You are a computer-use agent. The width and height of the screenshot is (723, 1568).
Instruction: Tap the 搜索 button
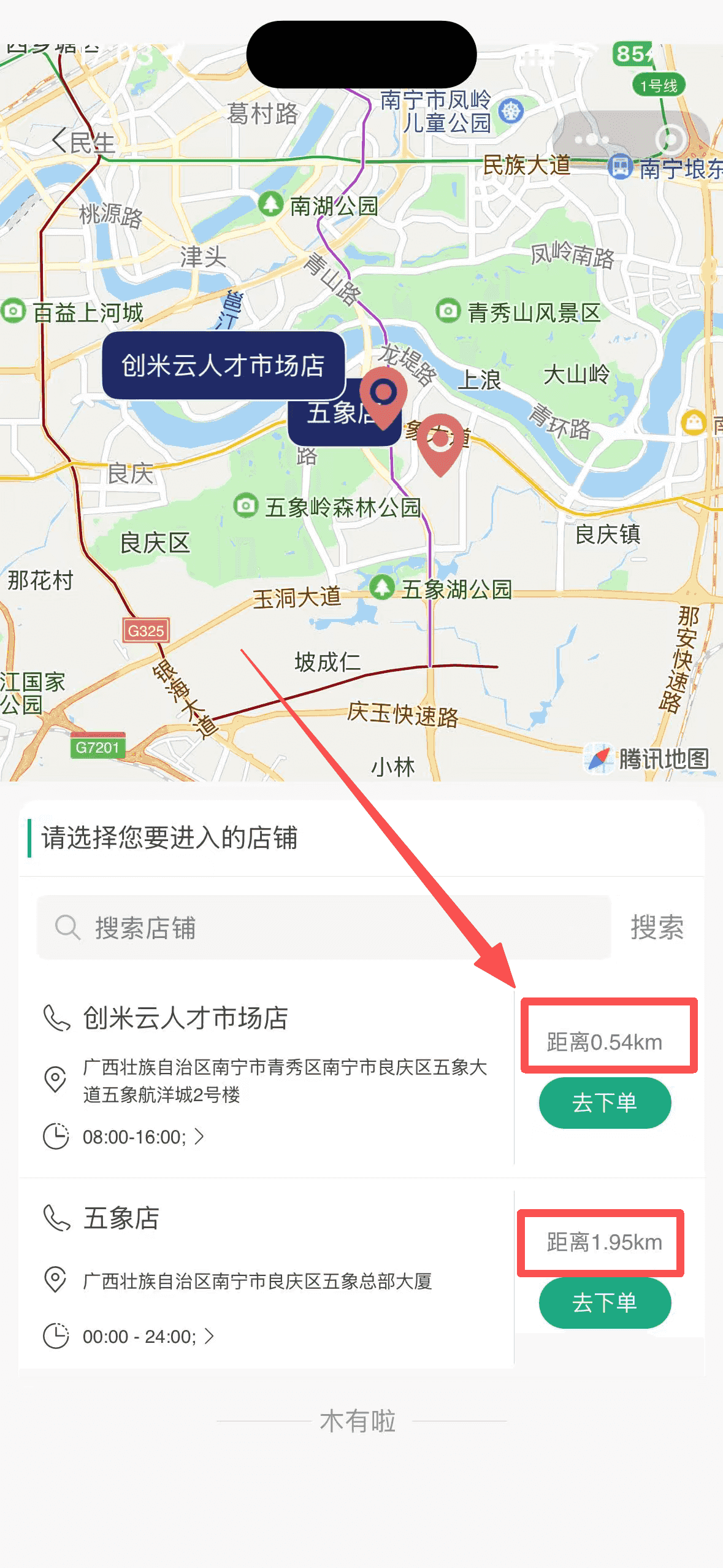pyautogui.click(x=657, y=927)
